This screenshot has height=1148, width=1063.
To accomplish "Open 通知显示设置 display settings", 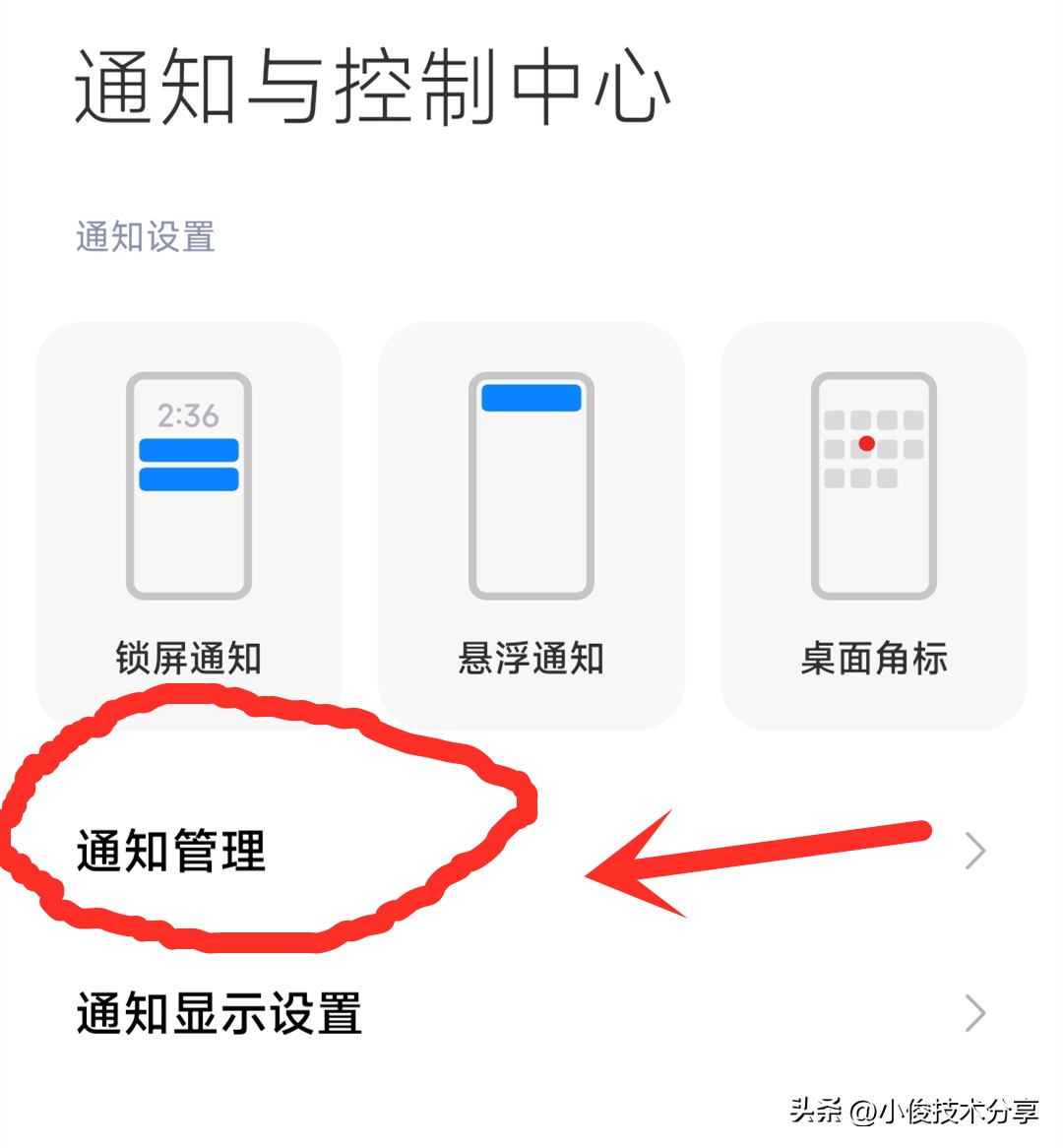I will pyautogui.click(x=219, y=1012).
